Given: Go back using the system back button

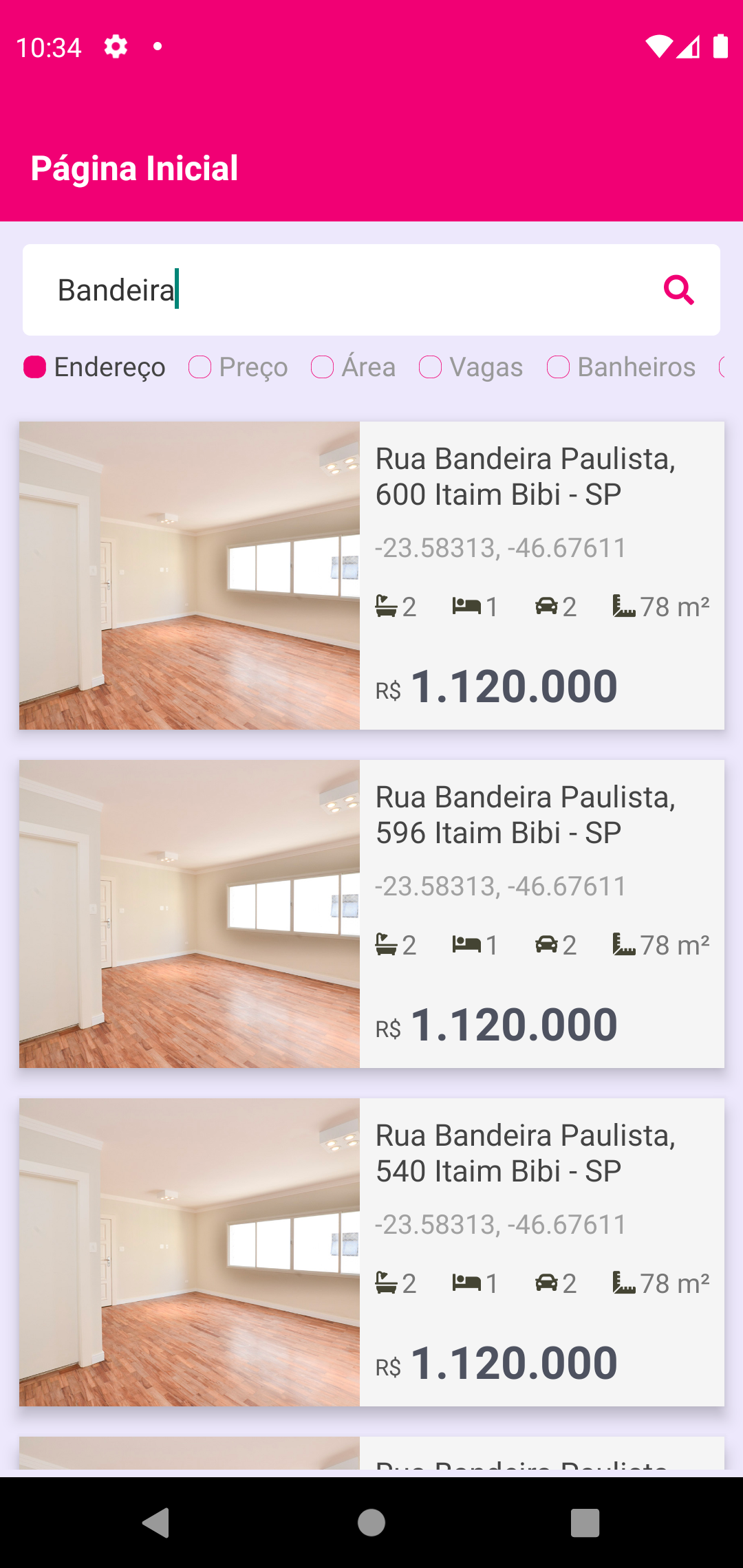Looking at the screenshot, I should tap(156, 1522).
